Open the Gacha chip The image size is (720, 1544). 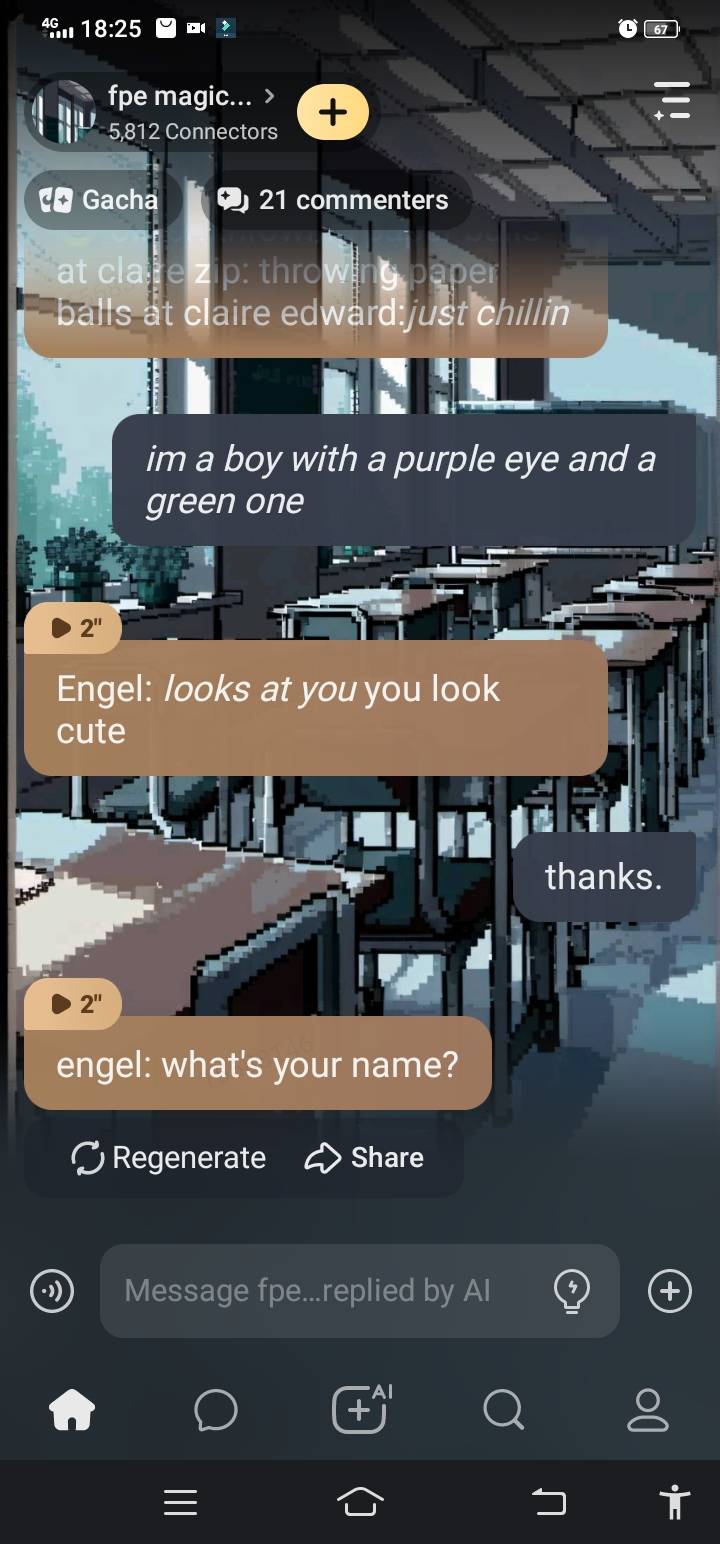click(x=100, y=200)
